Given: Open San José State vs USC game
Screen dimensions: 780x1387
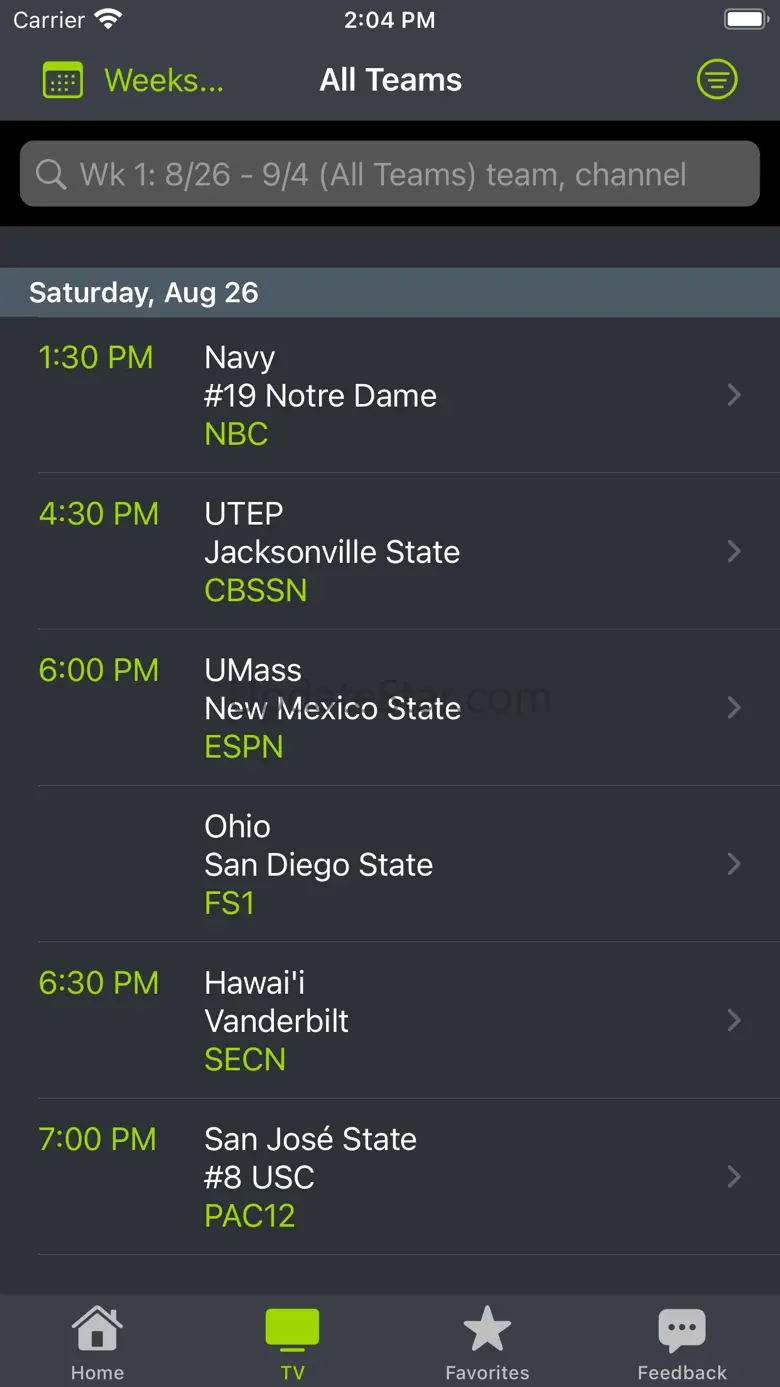Looking at the screenshot, I should tap(390, 1177).
